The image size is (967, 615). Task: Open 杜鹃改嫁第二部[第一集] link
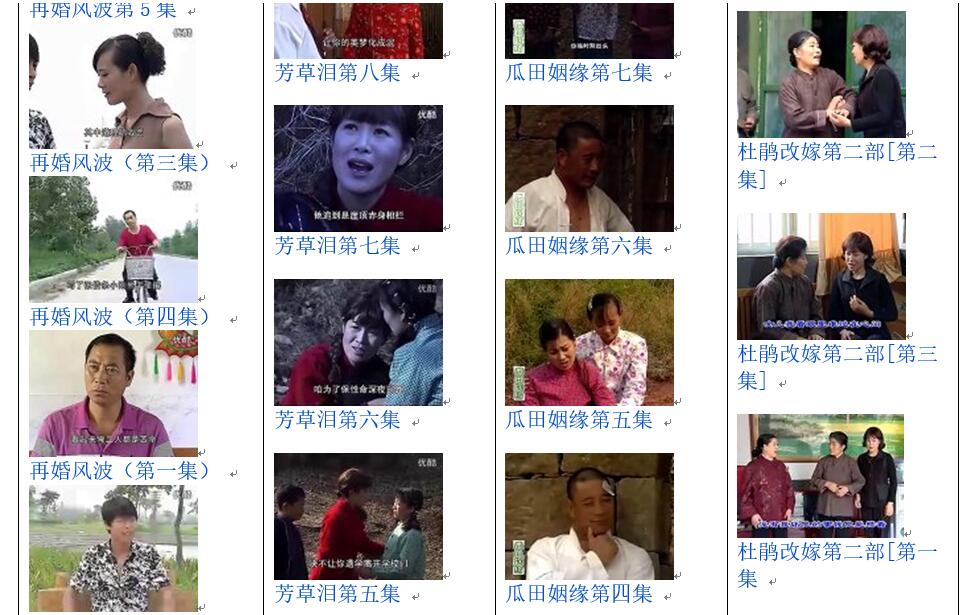[837, 552]
